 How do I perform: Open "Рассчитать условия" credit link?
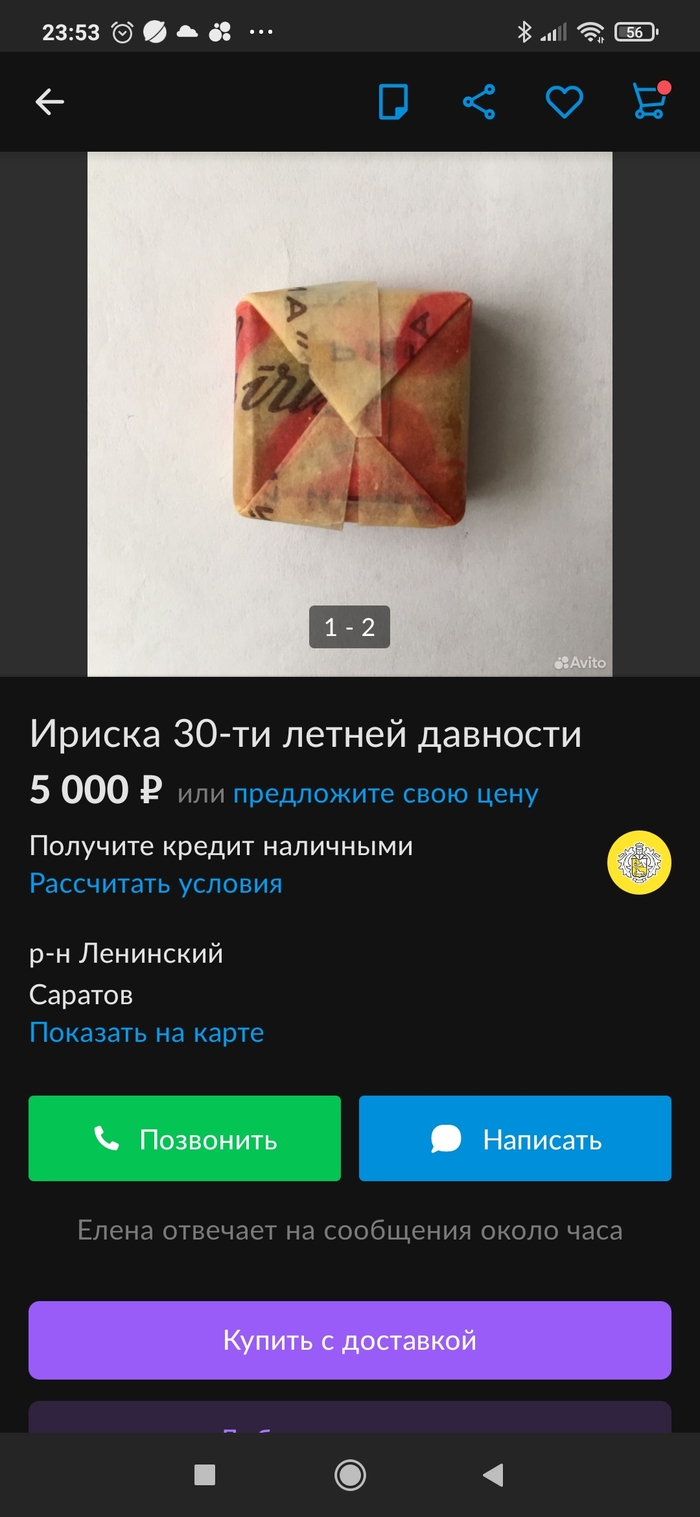[156, 884]
